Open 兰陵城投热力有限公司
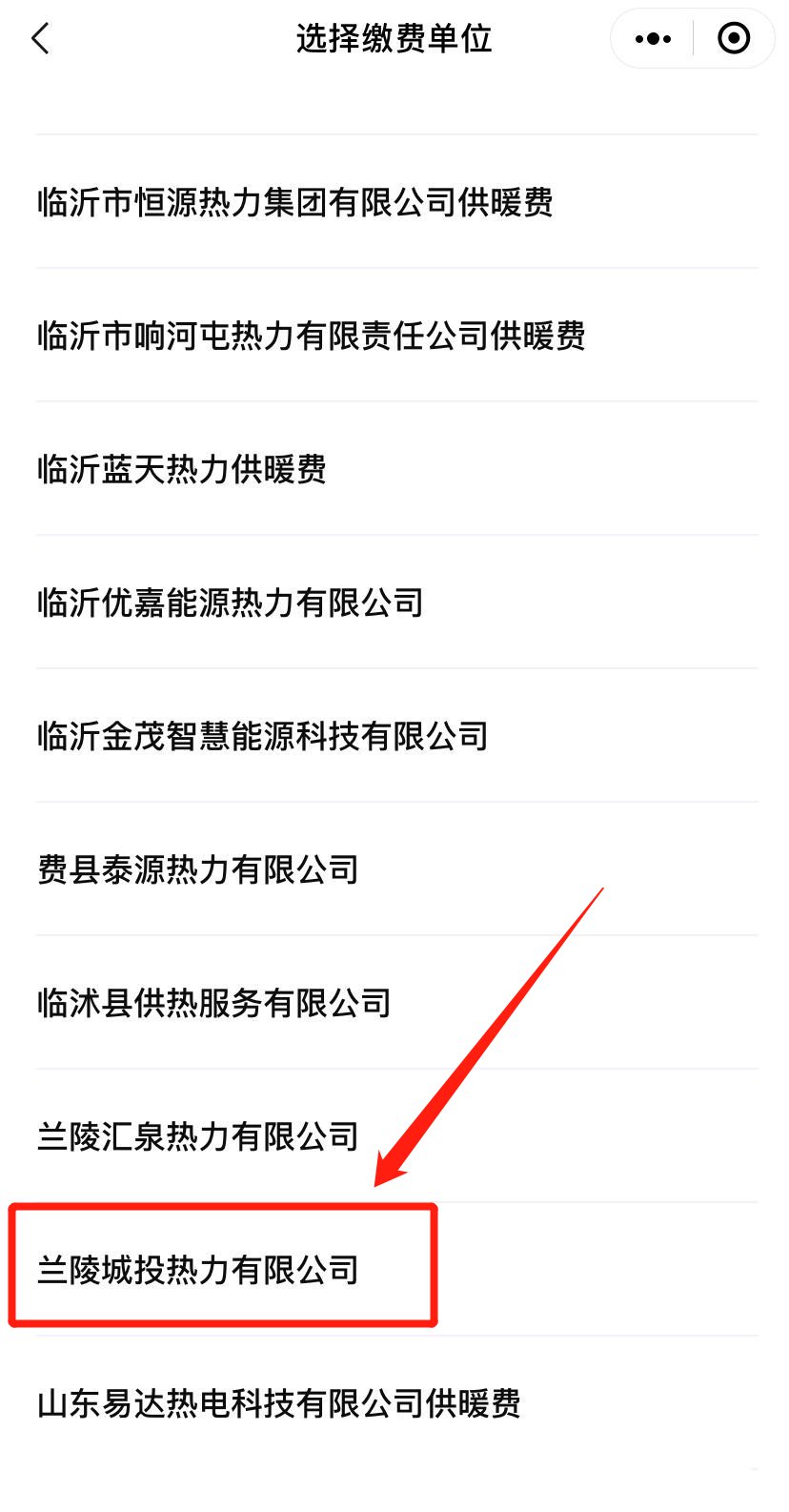789x1512 pixels. (x=198, y=1270)
